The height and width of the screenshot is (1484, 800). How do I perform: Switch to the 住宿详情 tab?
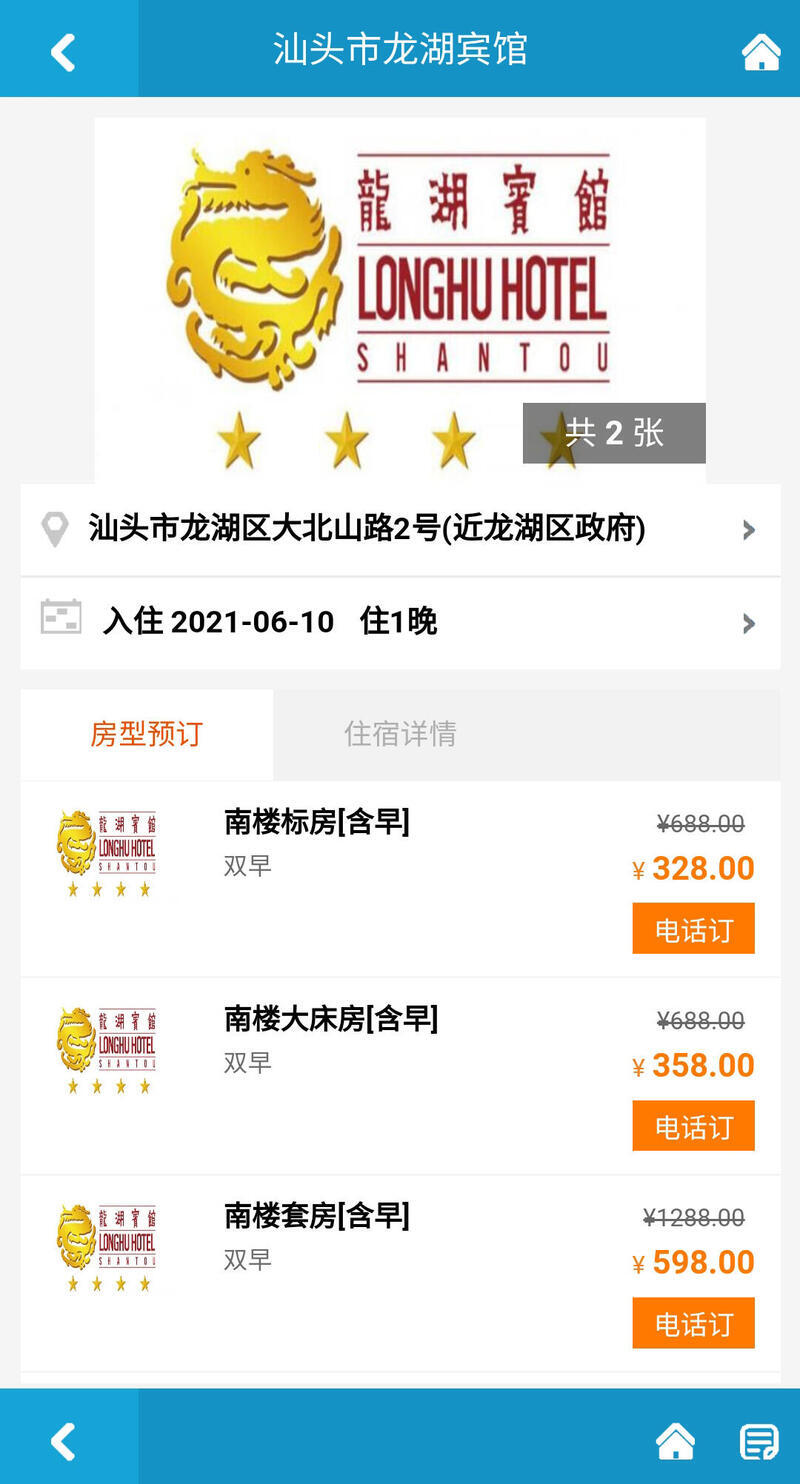[400, 734]
